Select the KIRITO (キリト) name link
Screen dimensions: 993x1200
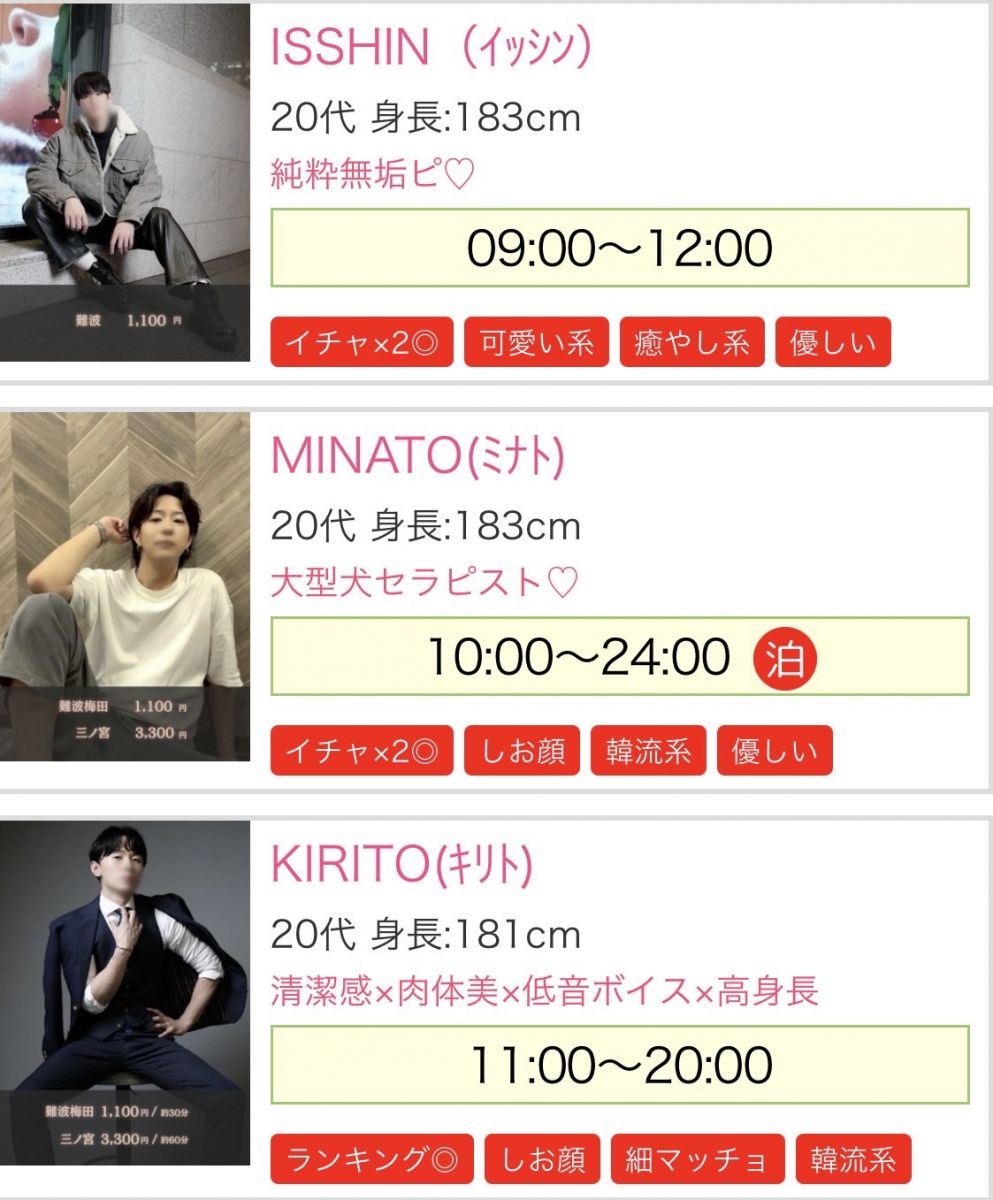point(402,865)
